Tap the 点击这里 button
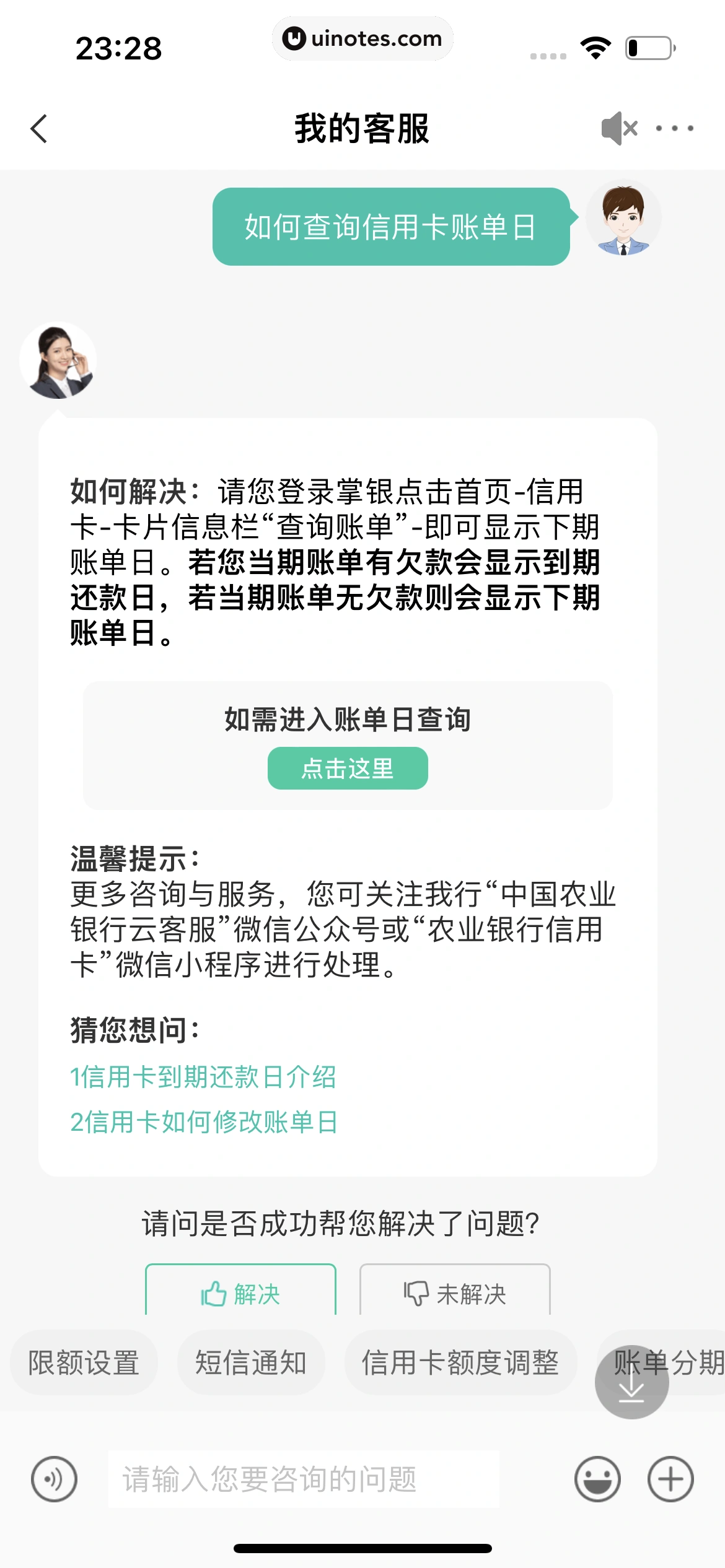The width and height of the screenshot is (725, 1568). (348, 769)
